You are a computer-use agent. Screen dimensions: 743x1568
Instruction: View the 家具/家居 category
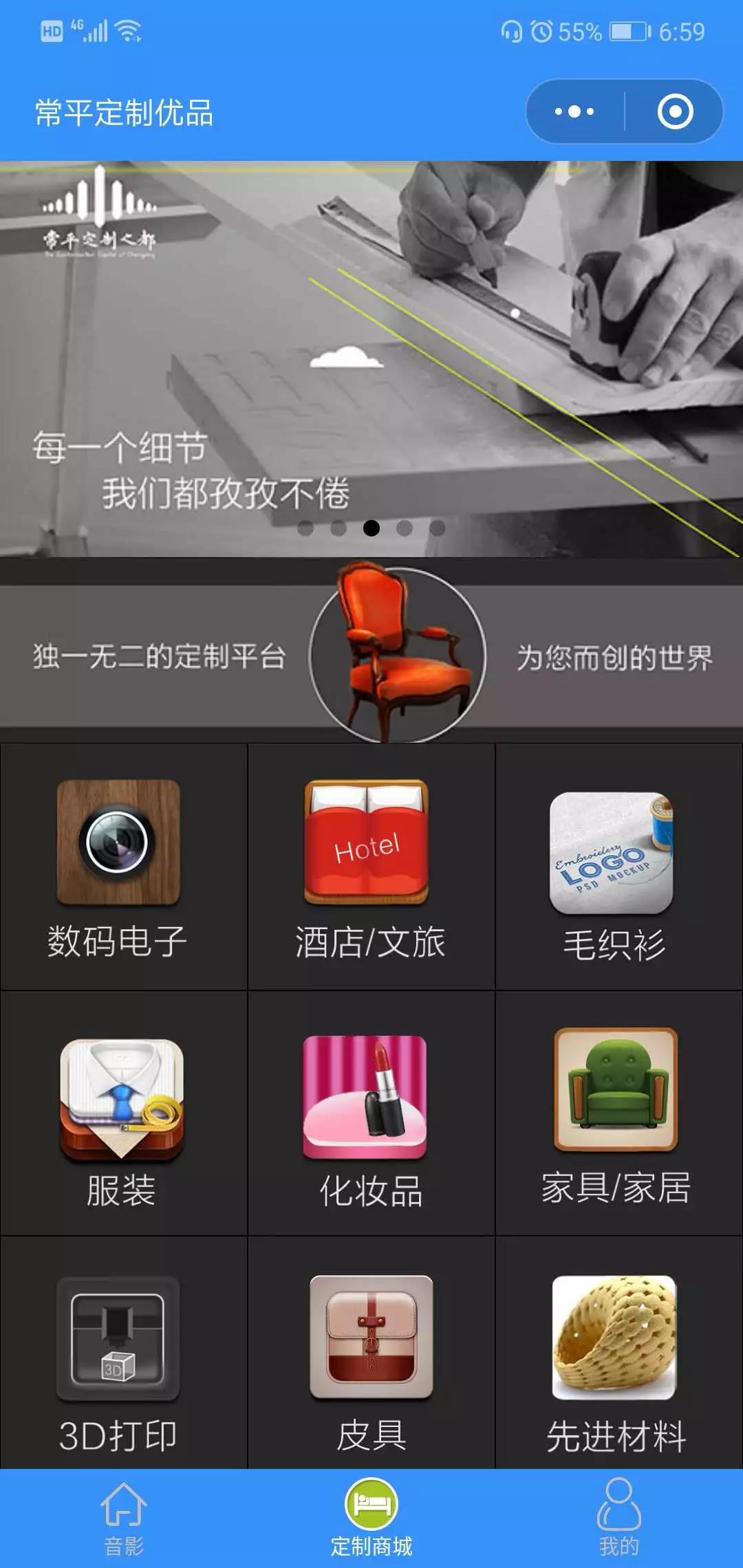click(x=616, y=1114)
